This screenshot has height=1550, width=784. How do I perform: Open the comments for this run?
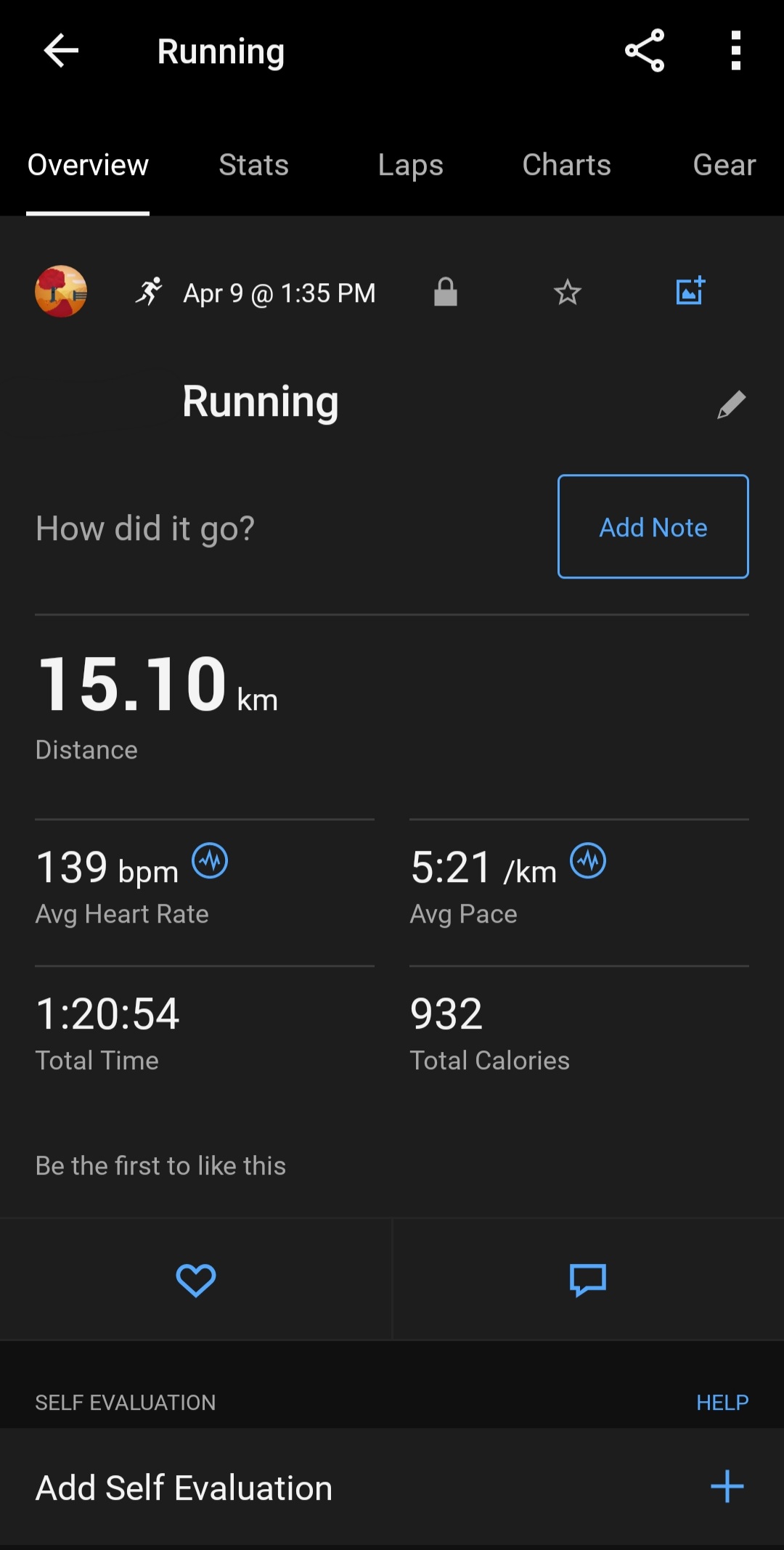coord(588,1280)
